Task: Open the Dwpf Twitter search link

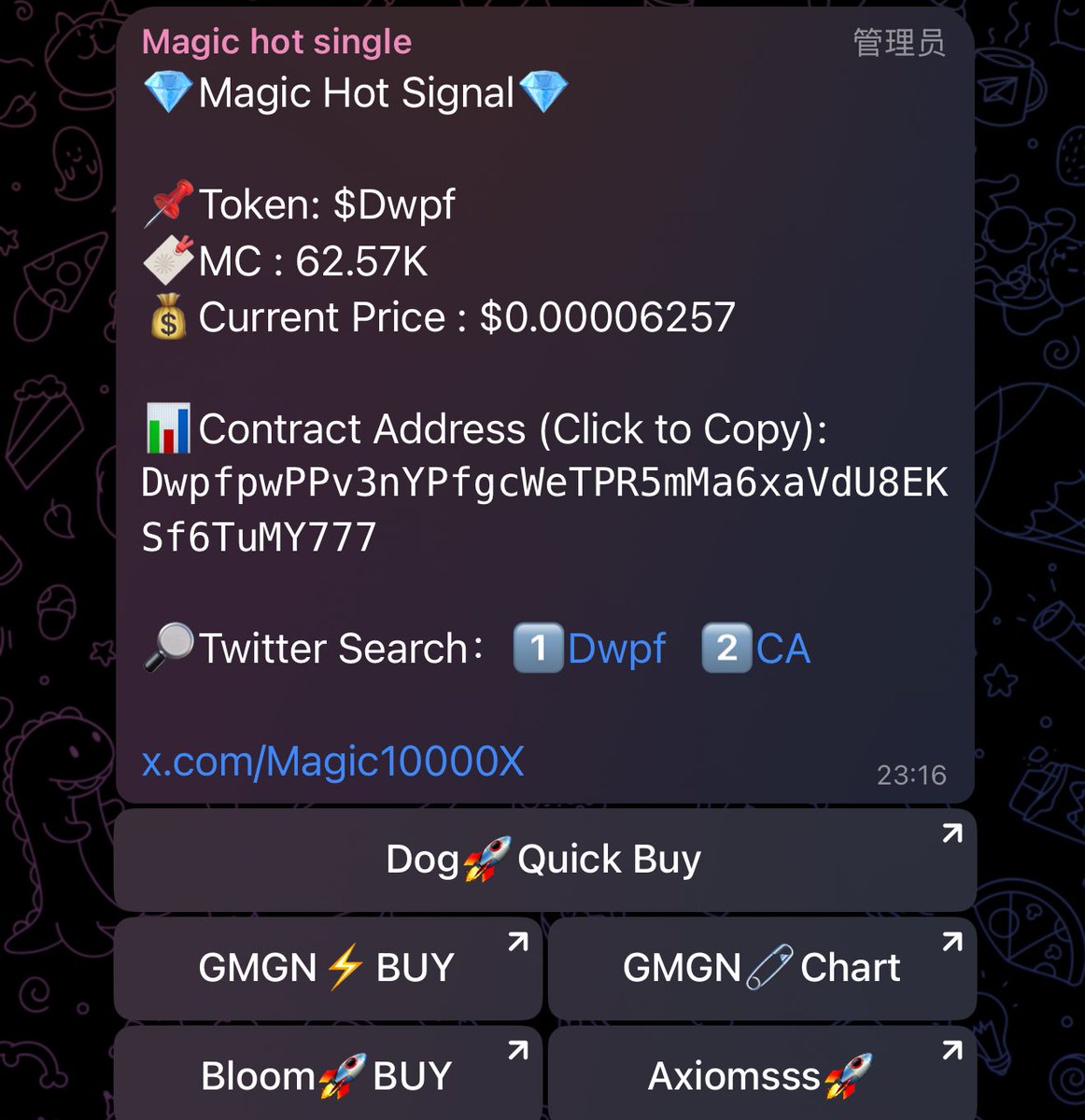Action: 616,649
